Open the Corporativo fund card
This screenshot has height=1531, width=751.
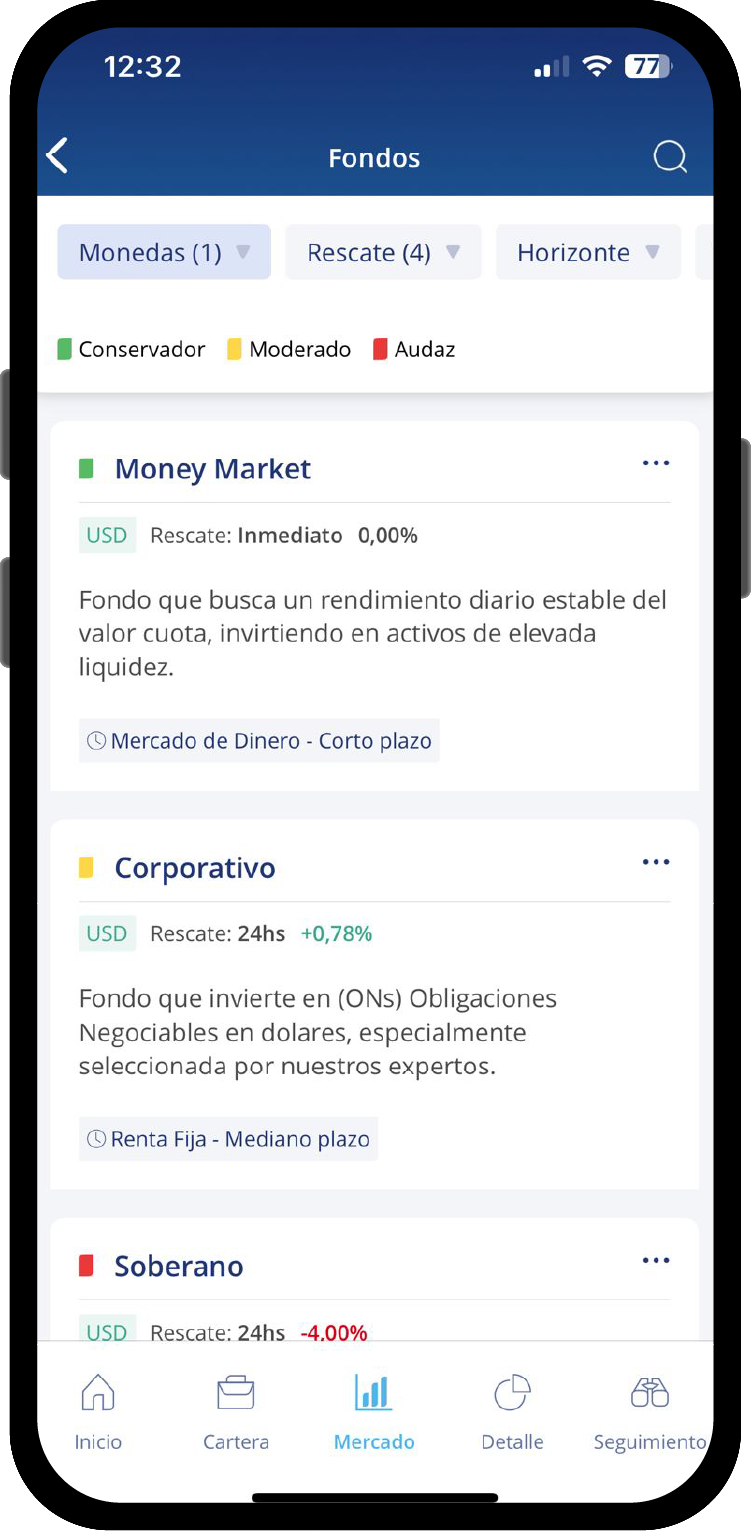coord(195,868)
